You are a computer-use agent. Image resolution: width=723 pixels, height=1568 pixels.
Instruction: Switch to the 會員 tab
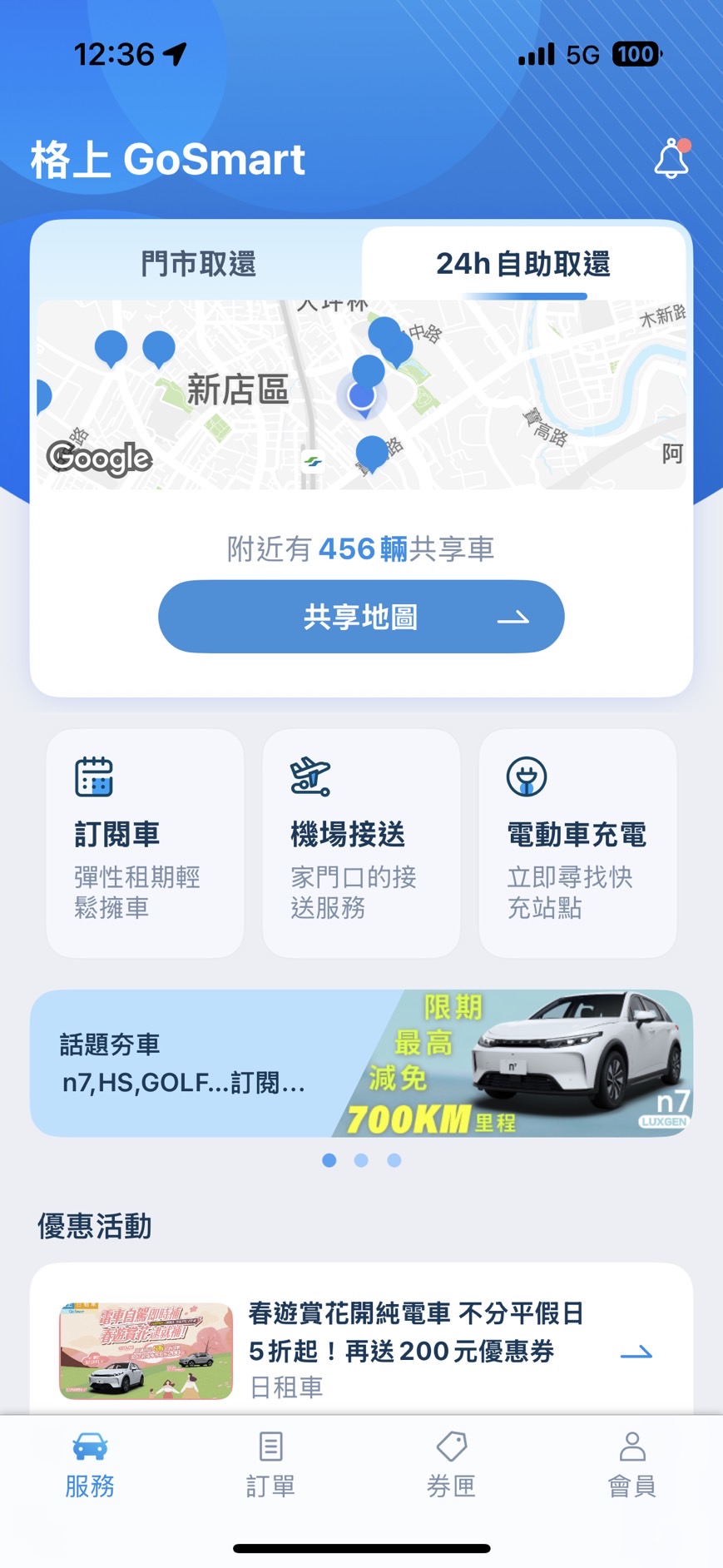click(632, 1465)
